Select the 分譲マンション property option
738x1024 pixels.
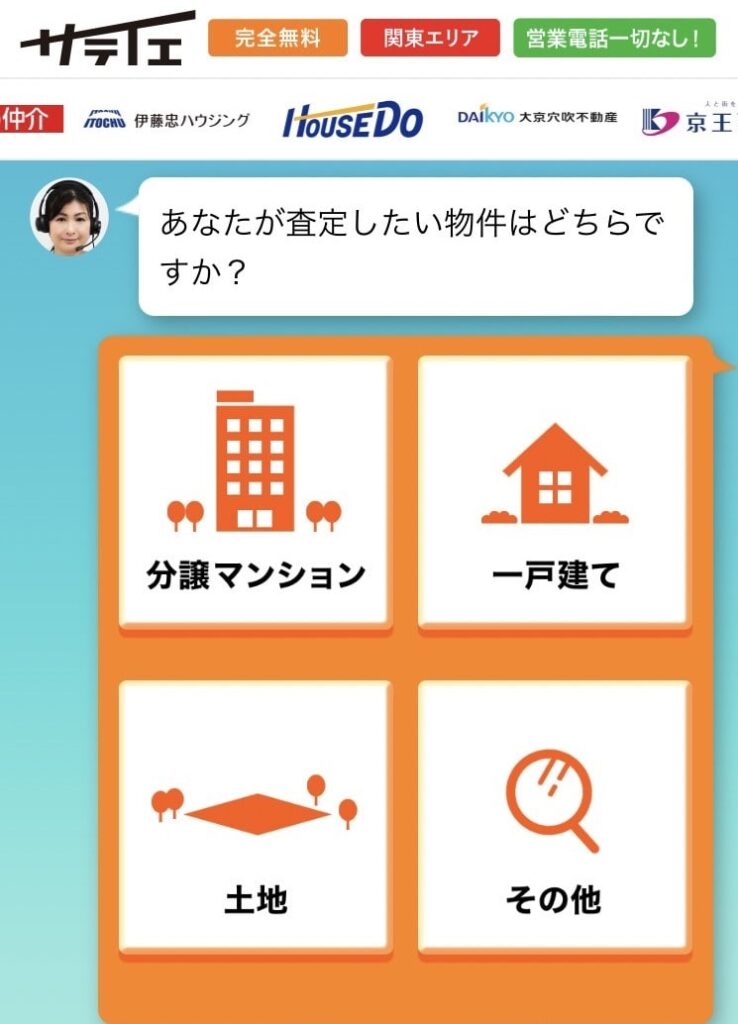coord(255,492)
